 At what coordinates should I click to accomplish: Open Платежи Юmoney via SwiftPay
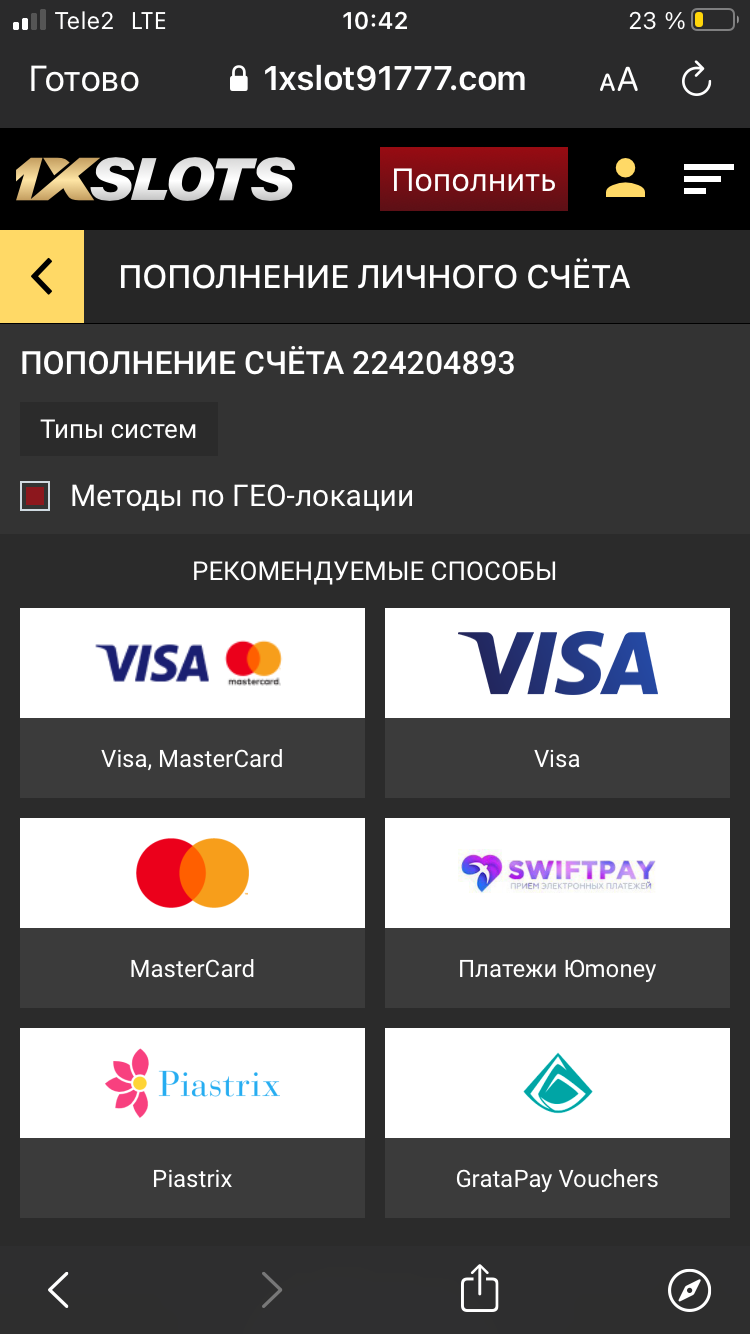[557, 912]
